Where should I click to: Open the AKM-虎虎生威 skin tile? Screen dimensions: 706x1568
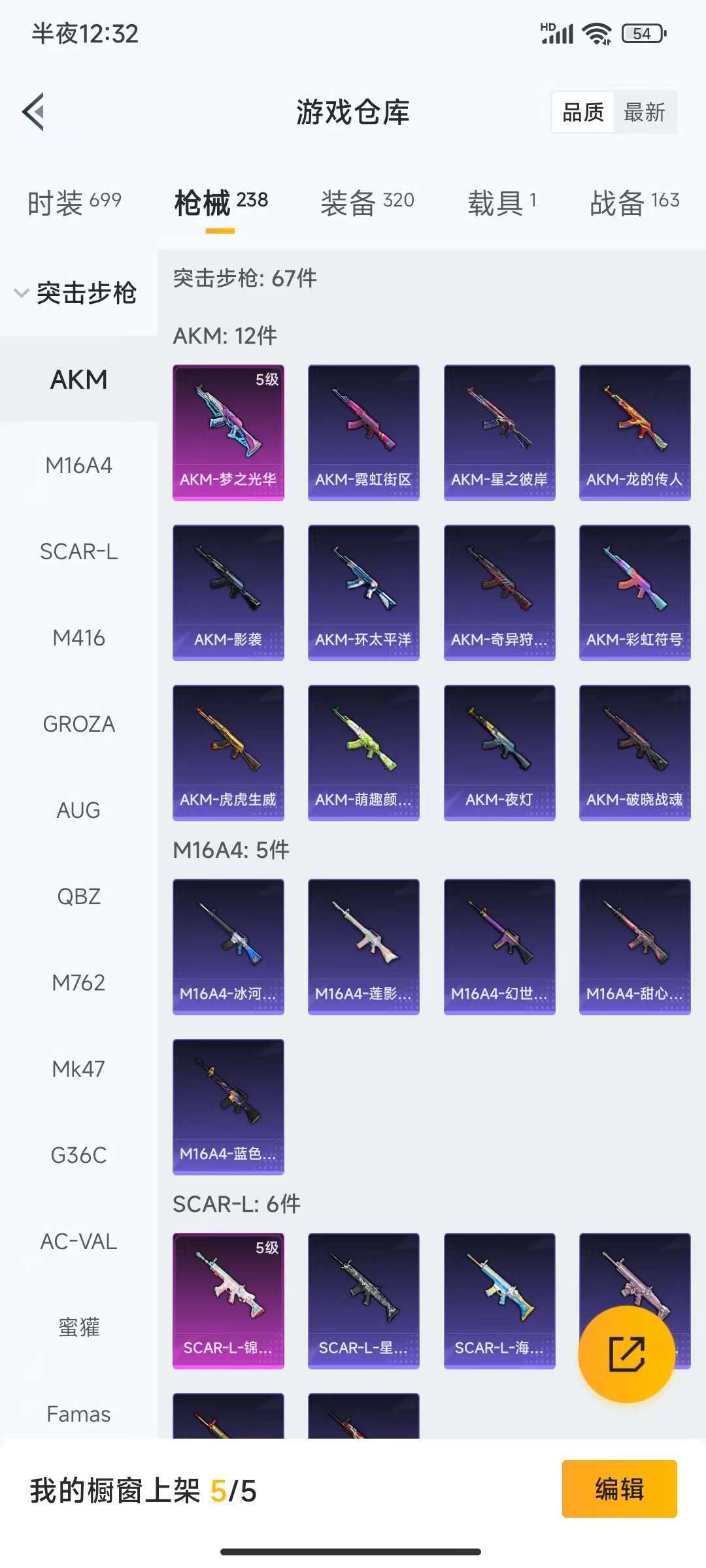tap(228, 753)
